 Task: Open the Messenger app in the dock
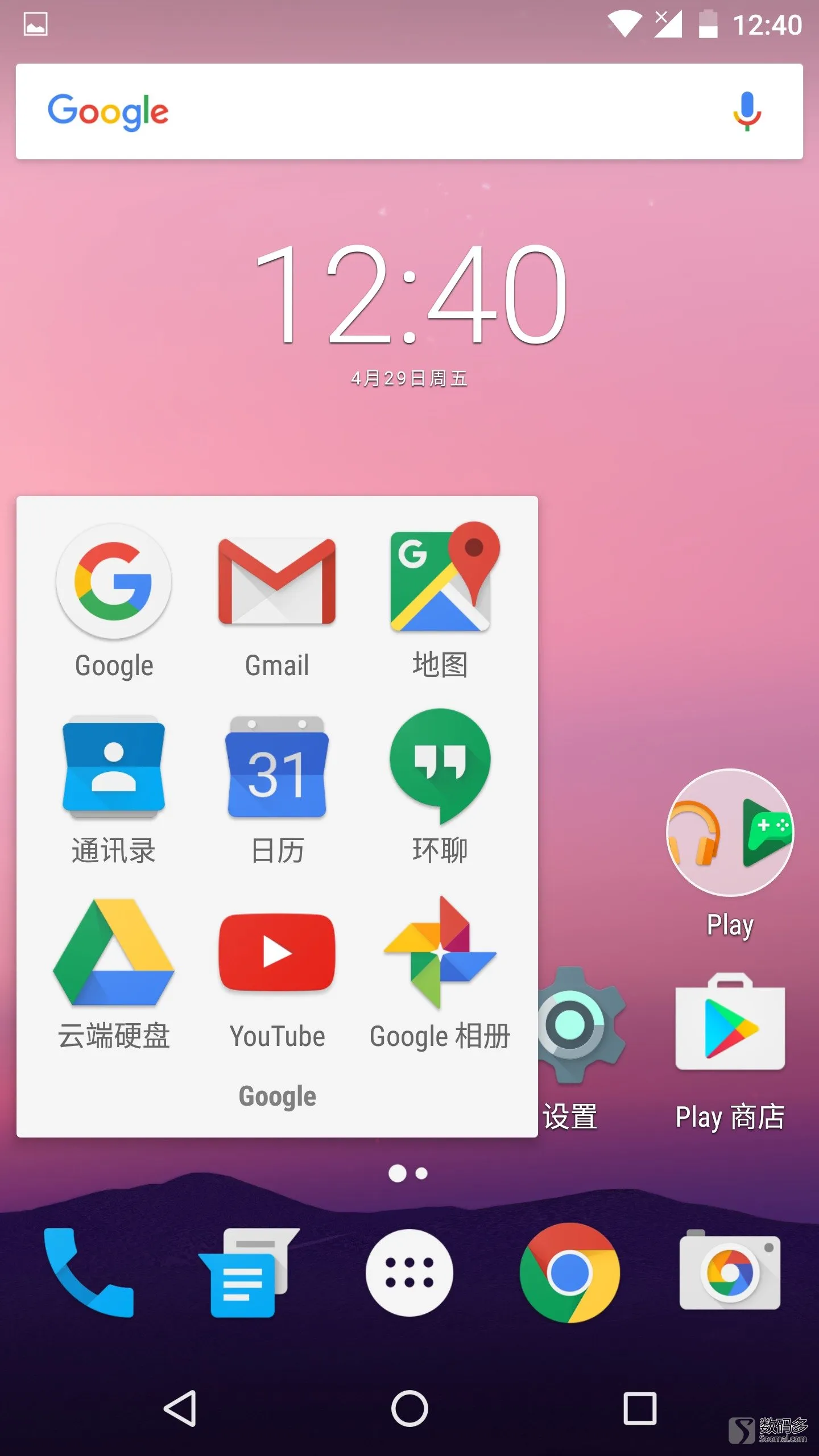pos(247,1273)
